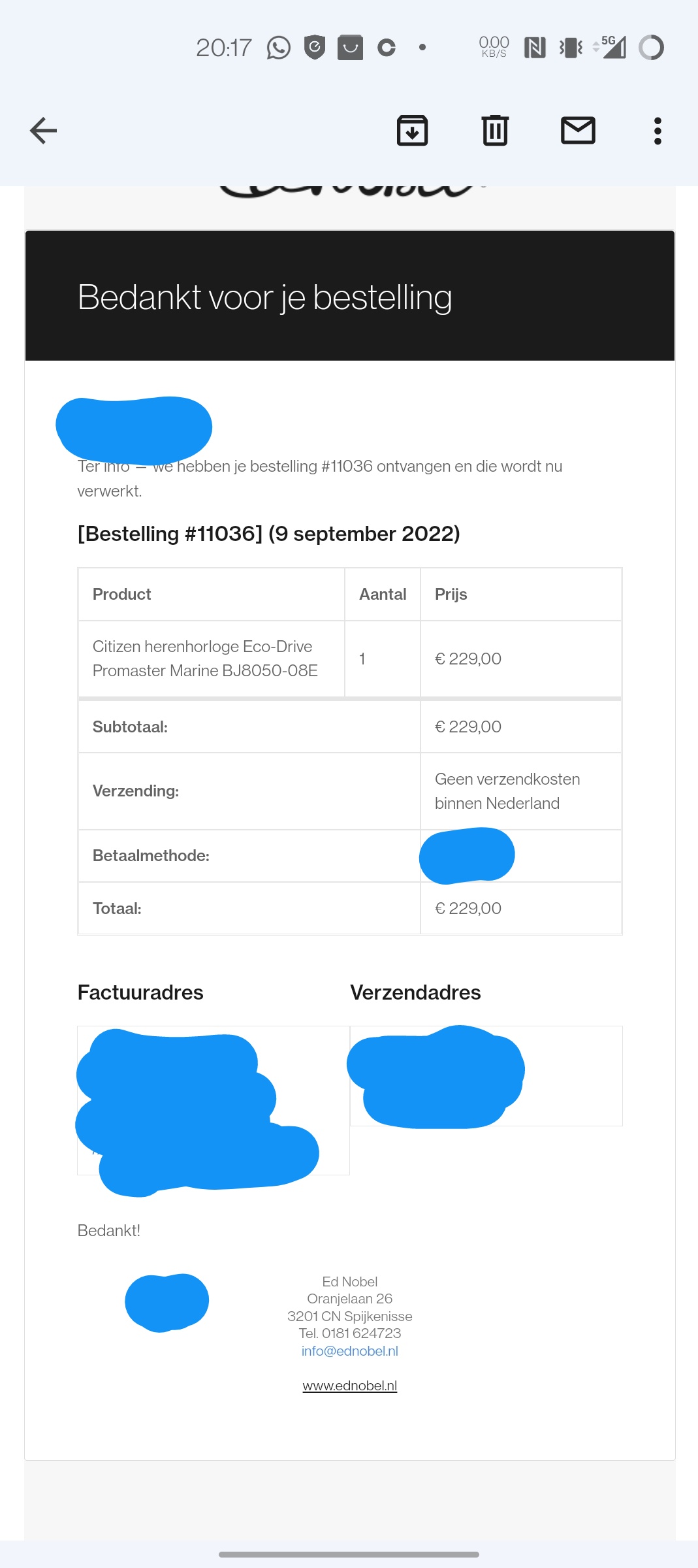Mark this email as unread
Screen dimensions: 698x1568
[x=578, y=131]
